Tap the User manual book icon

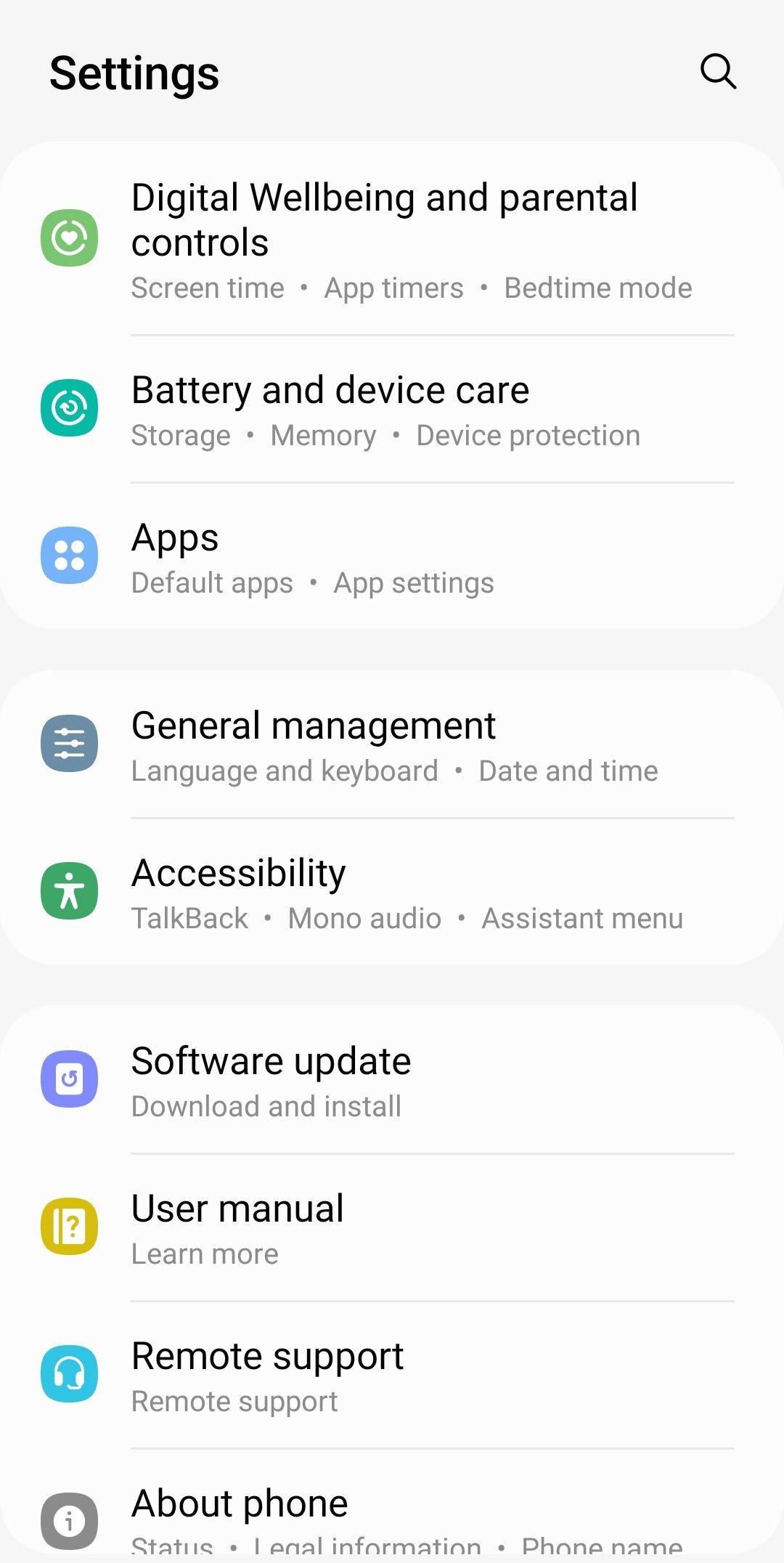click(x=69, y=1225)
